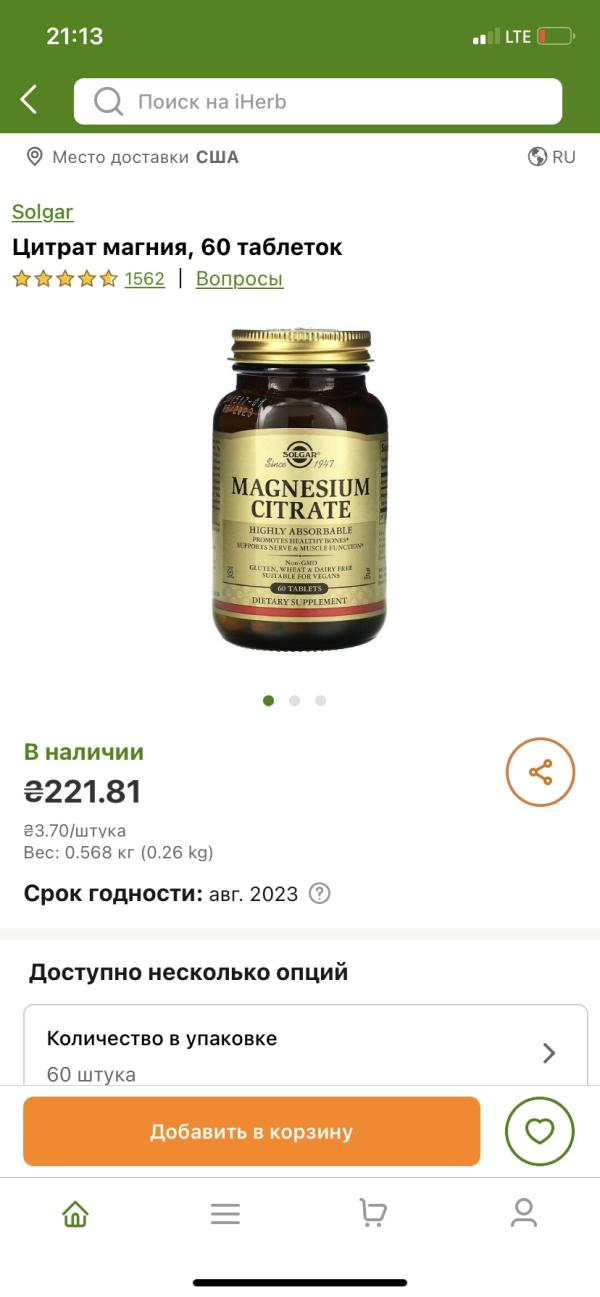Add product to wishlist with heart
This screenshot has height=1297, width=600.
pos(539,1132)
